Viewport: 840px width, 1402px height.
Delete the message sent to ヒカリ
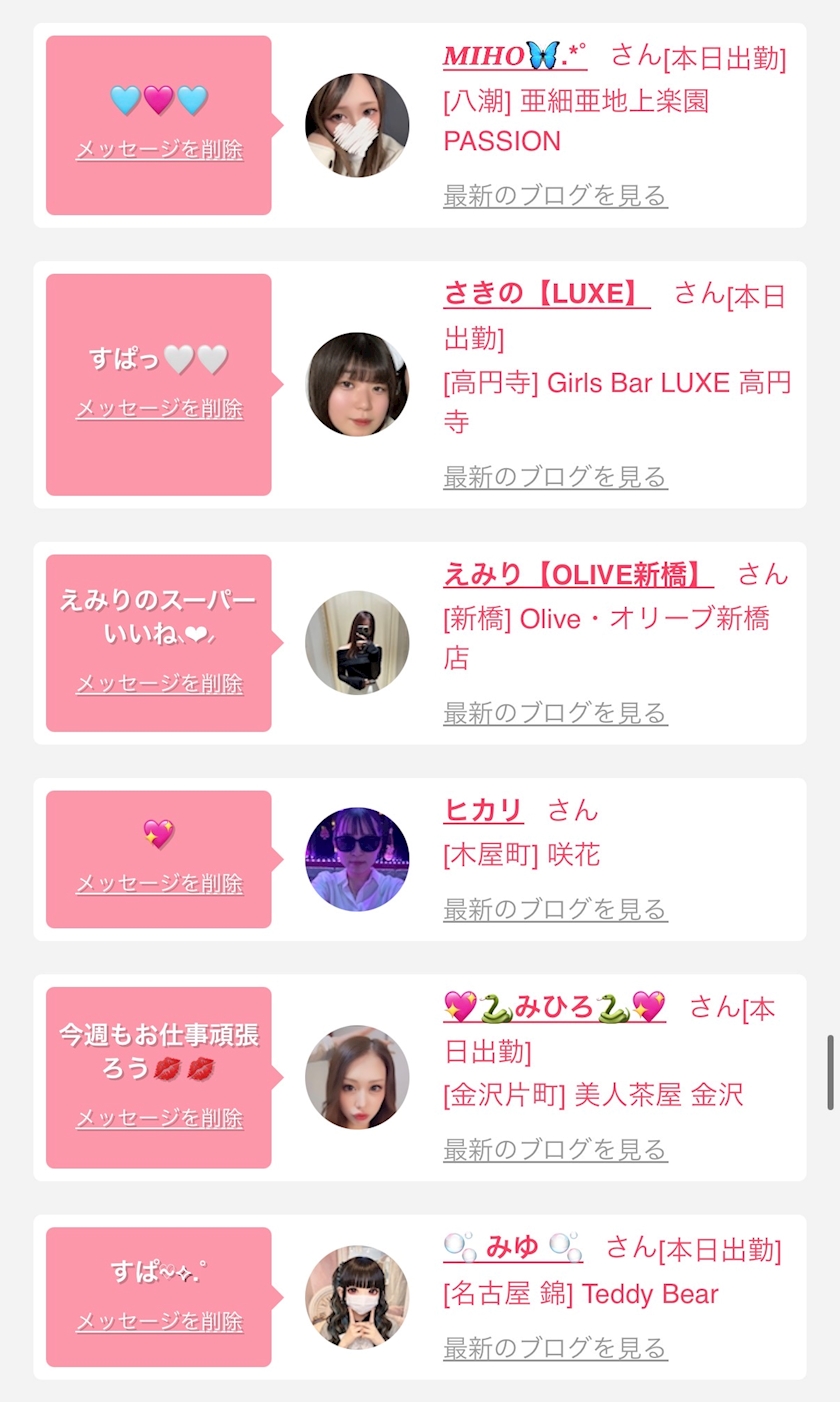click(159, 884)
